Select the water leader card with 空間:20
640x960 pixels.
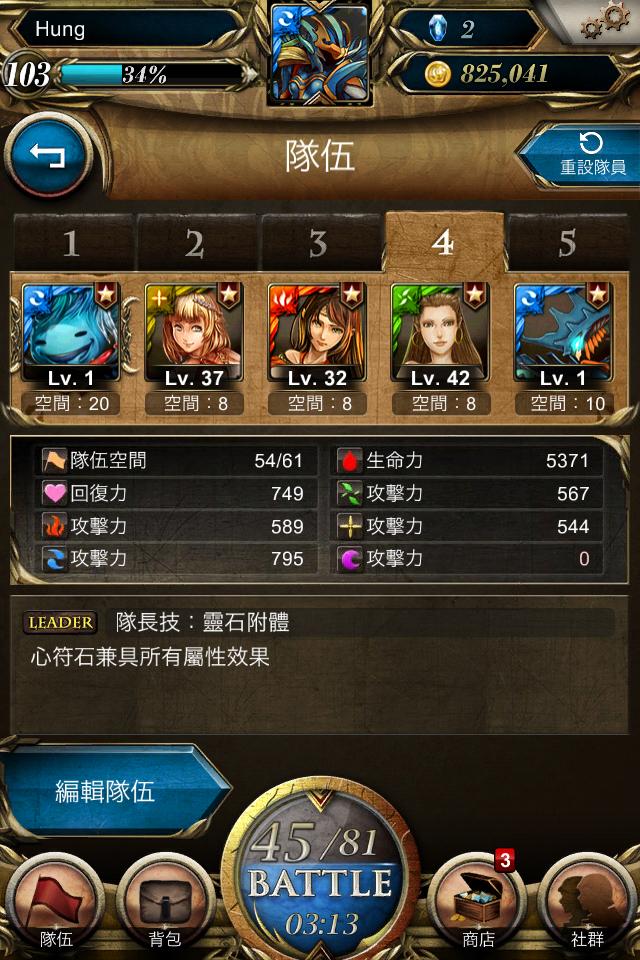tap(71, 335)
